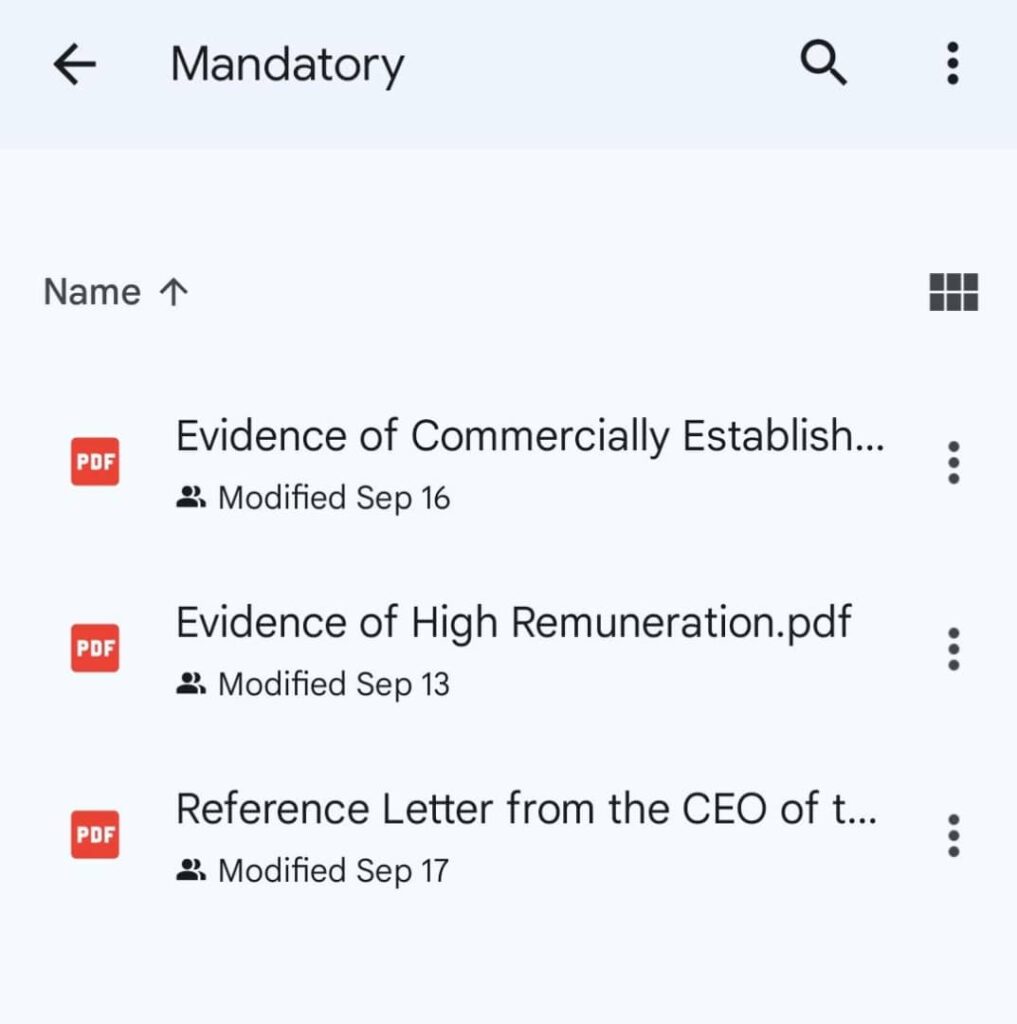Open options for Reference Letter from the CEO

tap(953, 835)
